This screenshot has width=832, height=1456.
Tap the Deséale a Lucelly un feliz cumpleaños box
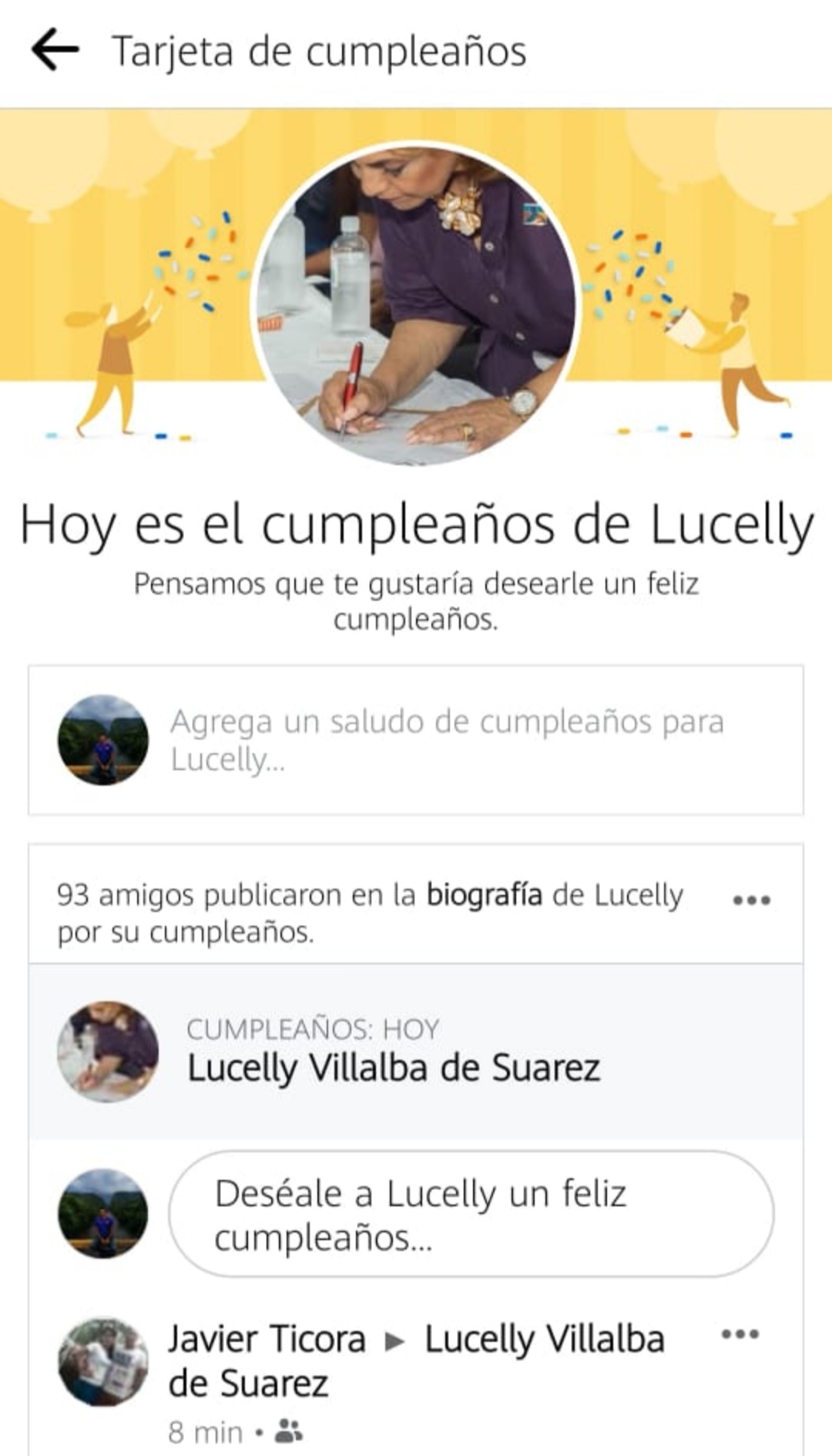(471, 1214)
